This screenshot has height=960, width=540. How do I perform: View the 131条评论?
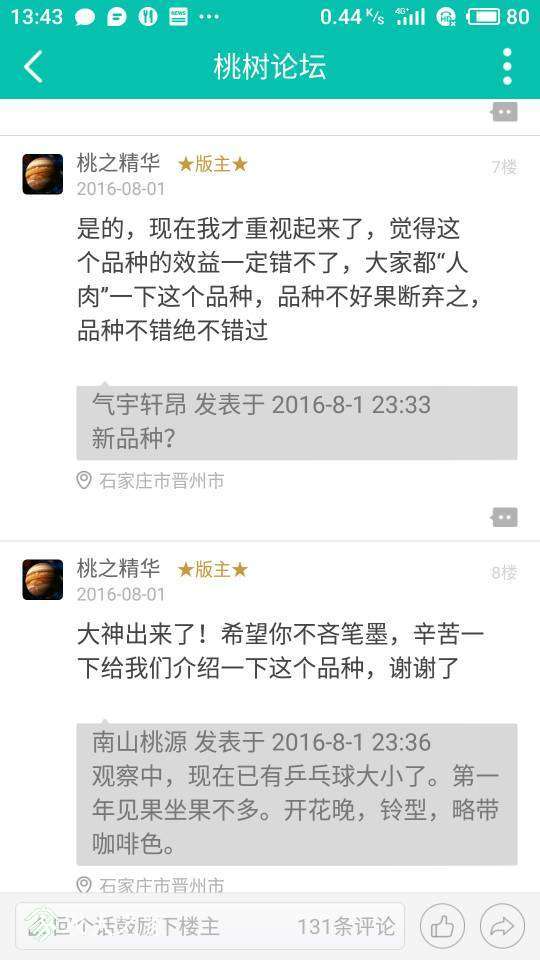[346, 926]
